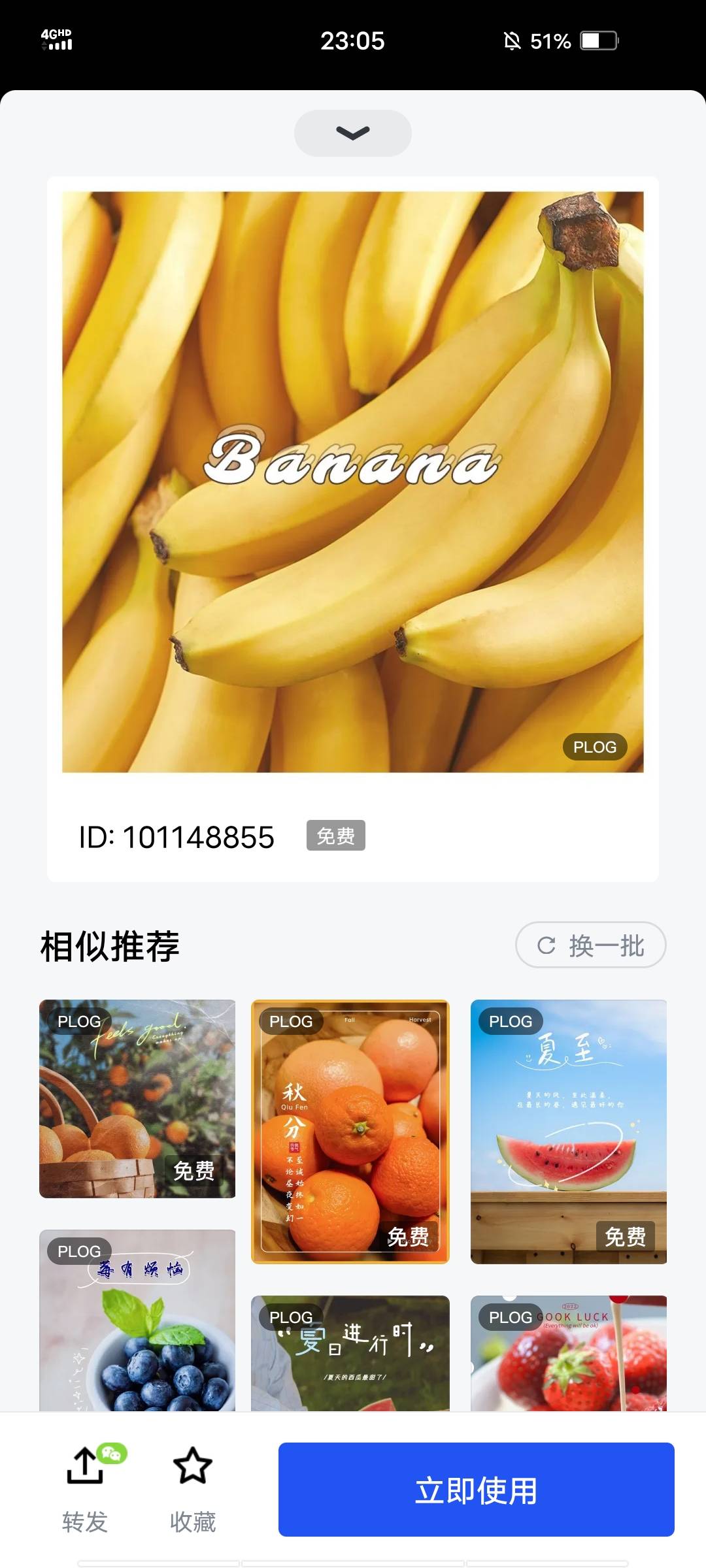Viewport: 706px width, 1568px height.
Task: Open the Banana template preview image
Action: (352, 482)
